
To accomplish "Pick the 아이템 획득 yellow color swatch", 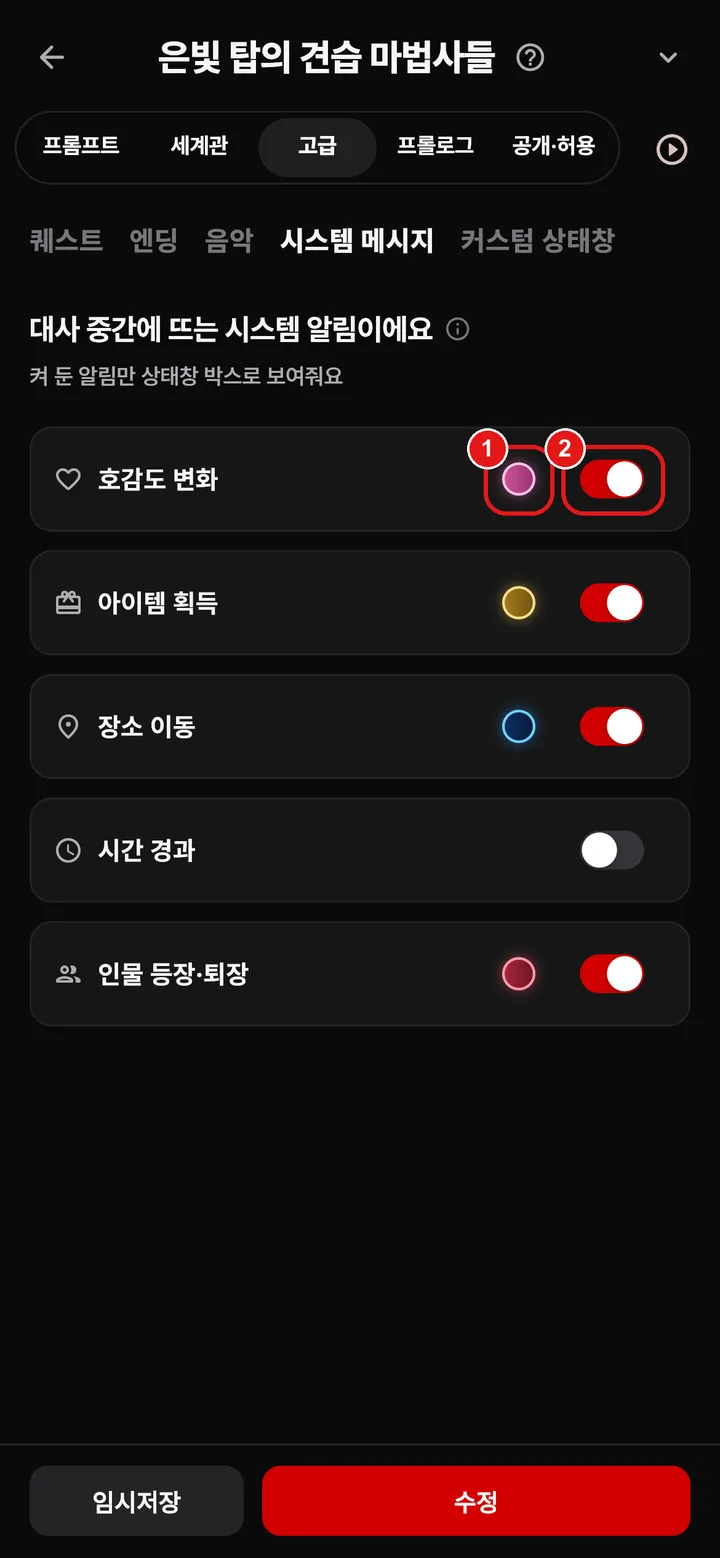I will [518, 603].
